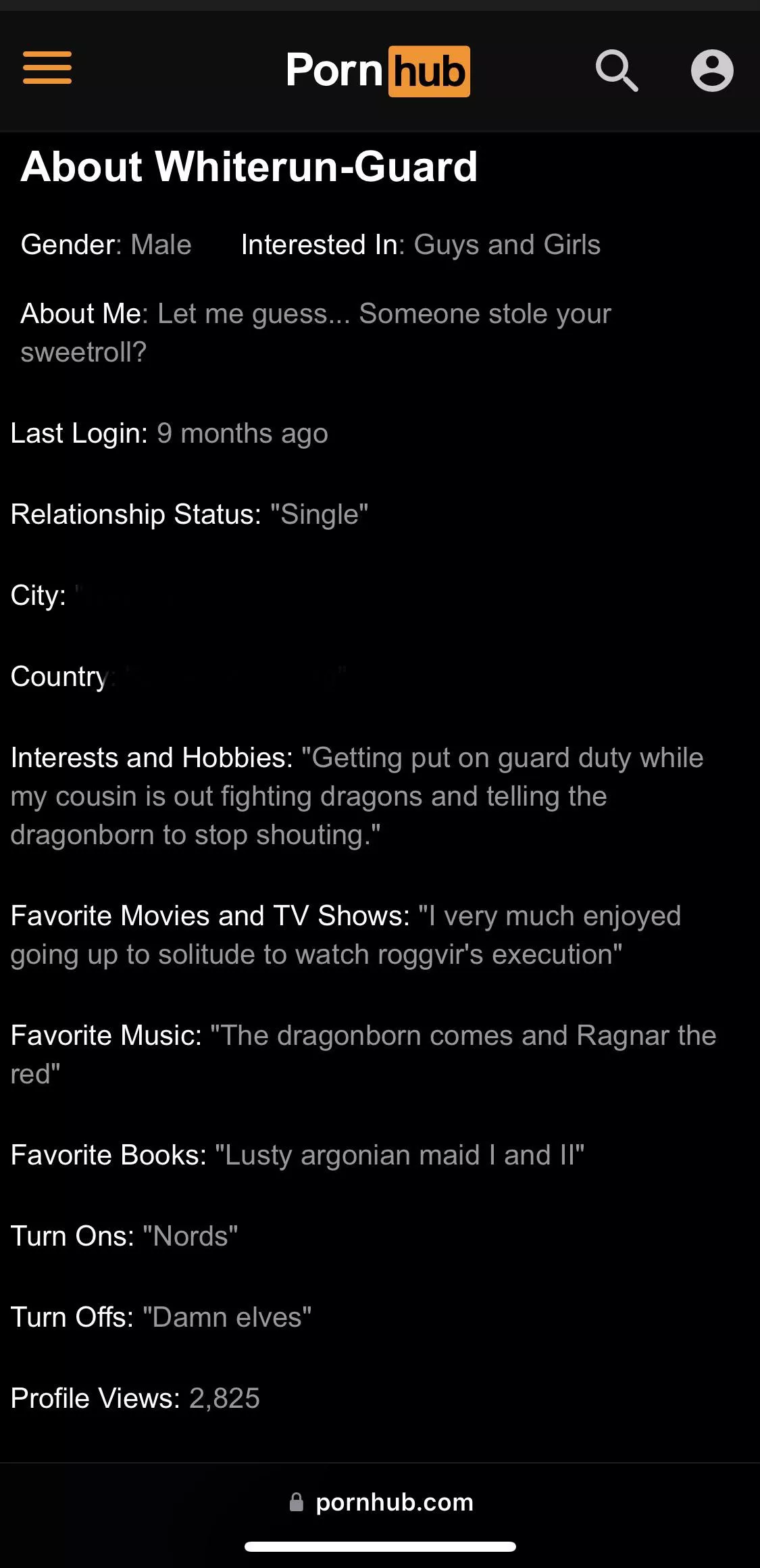The width and height of the screenshot is (760, 1568).
Task: Tap the pornhub.com address bar
Action: click(381, 1502)
